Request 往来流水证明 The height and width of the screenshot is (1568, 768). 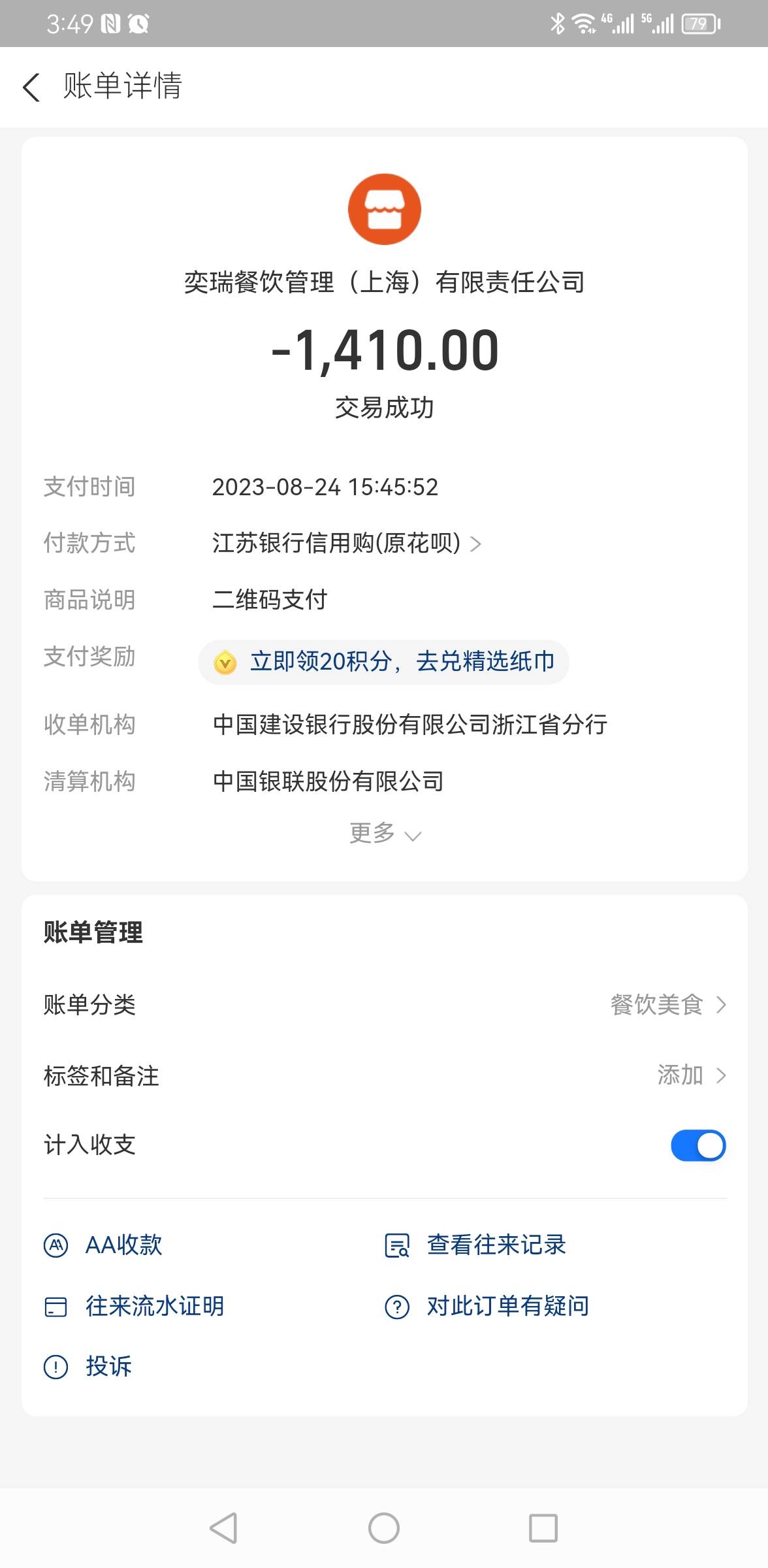click(134, 1306)
